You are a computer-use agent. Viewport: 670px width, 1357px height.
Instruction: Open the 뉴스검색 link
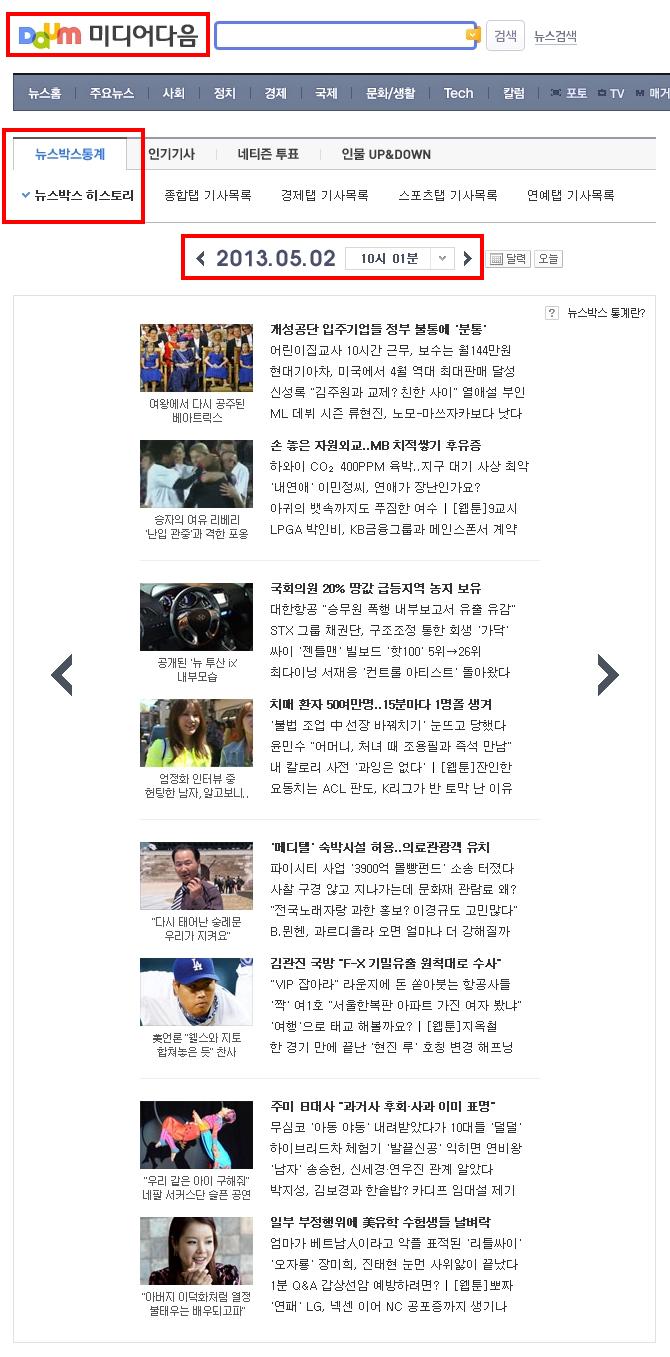pos(555,37)
